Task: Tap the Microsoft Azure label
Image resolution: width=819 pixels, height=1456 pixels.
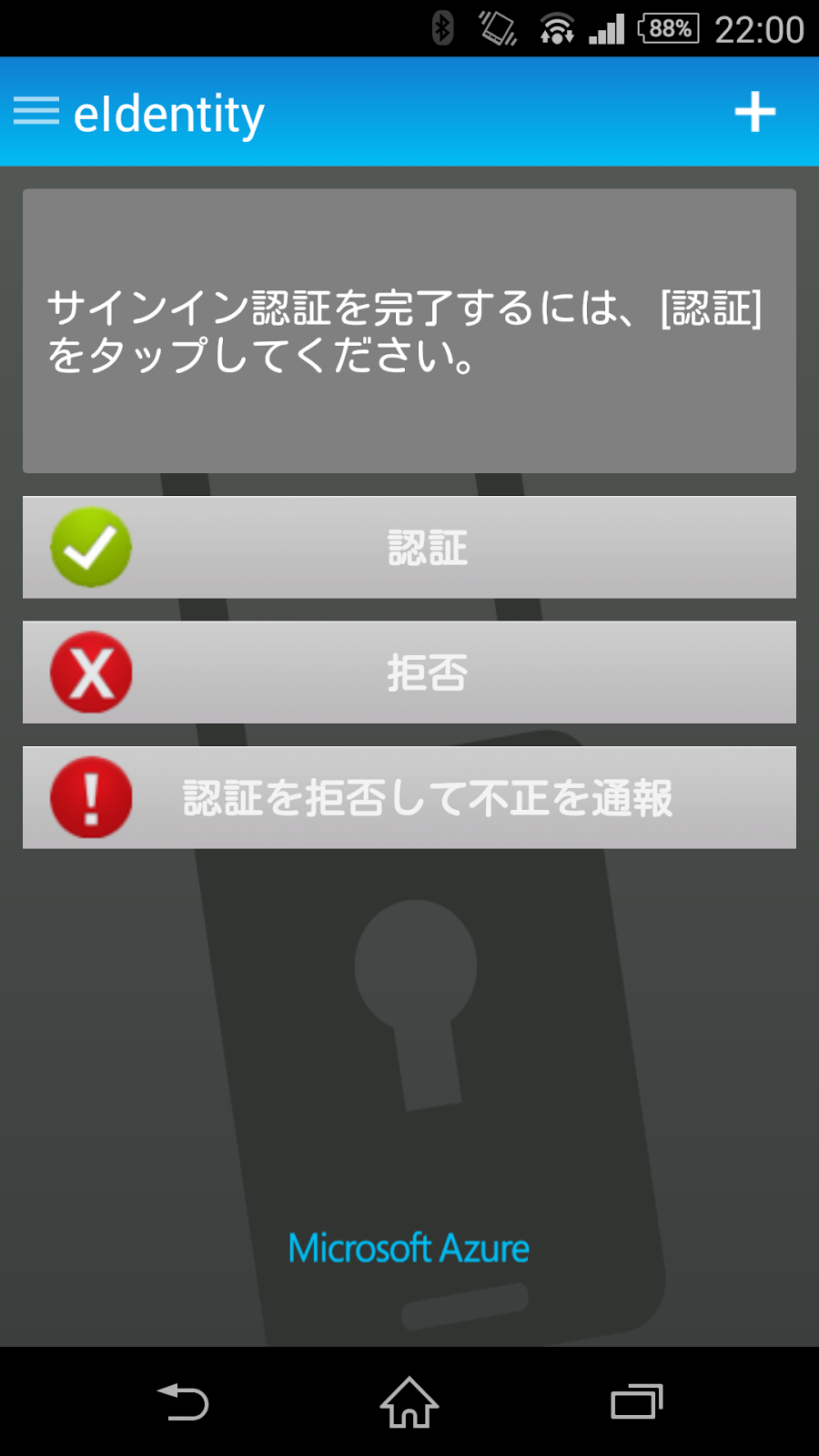Action: point(409,1248)
